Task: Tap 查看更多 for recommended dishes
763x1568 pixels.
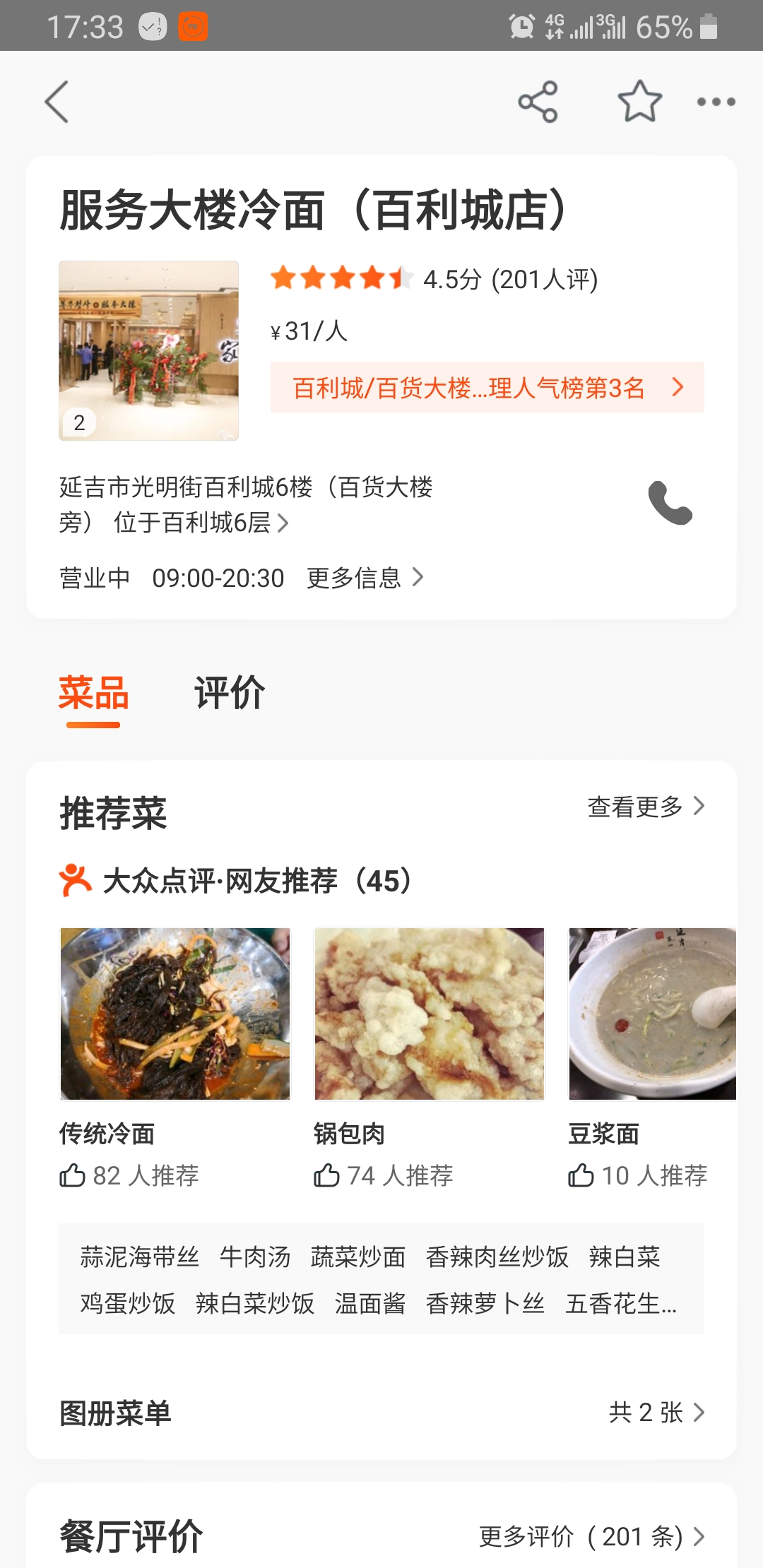Action: click(646, 806)
